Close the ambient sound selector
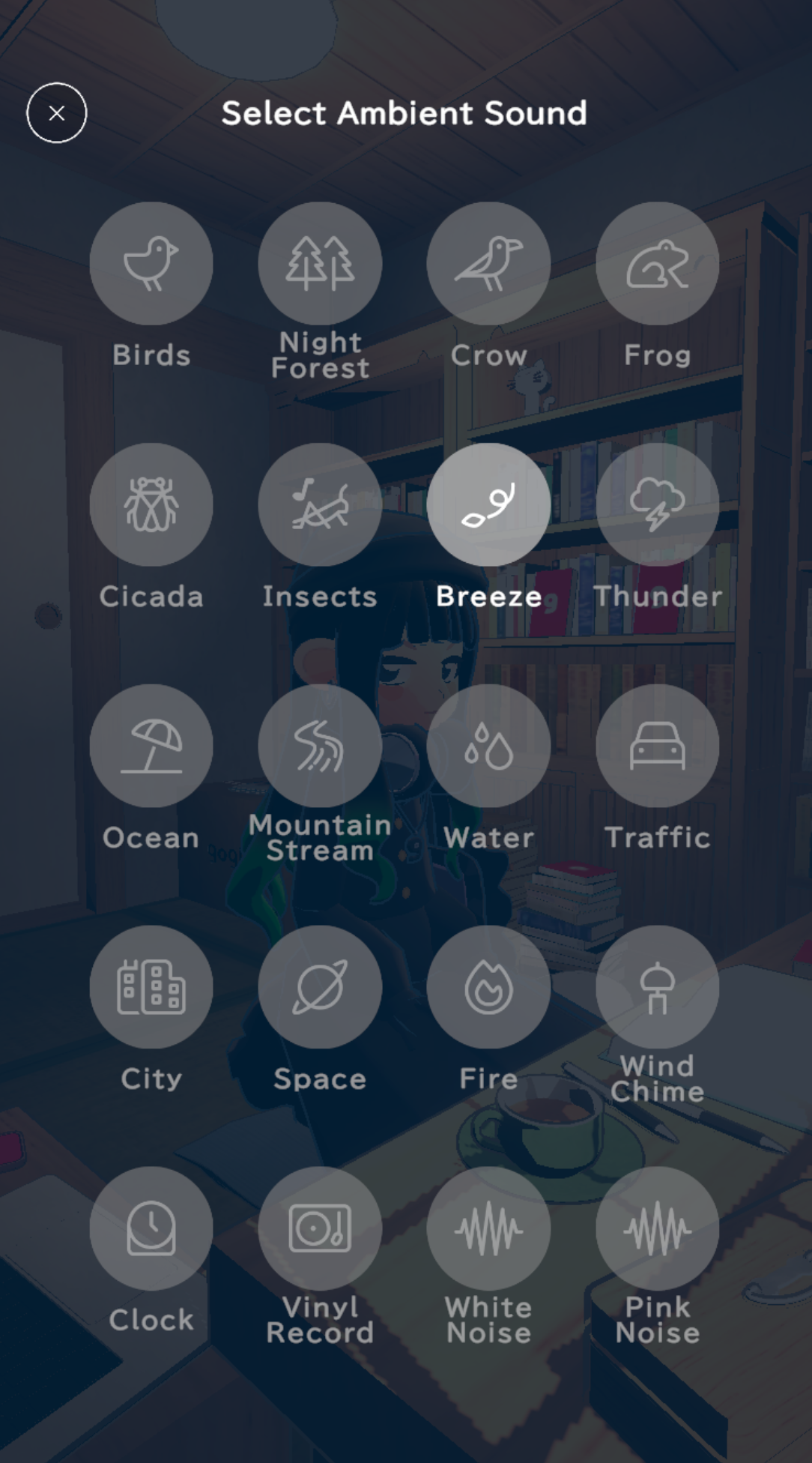This screenshot has width=812, height=1463. pyautogui.click(x=57, y=113)
